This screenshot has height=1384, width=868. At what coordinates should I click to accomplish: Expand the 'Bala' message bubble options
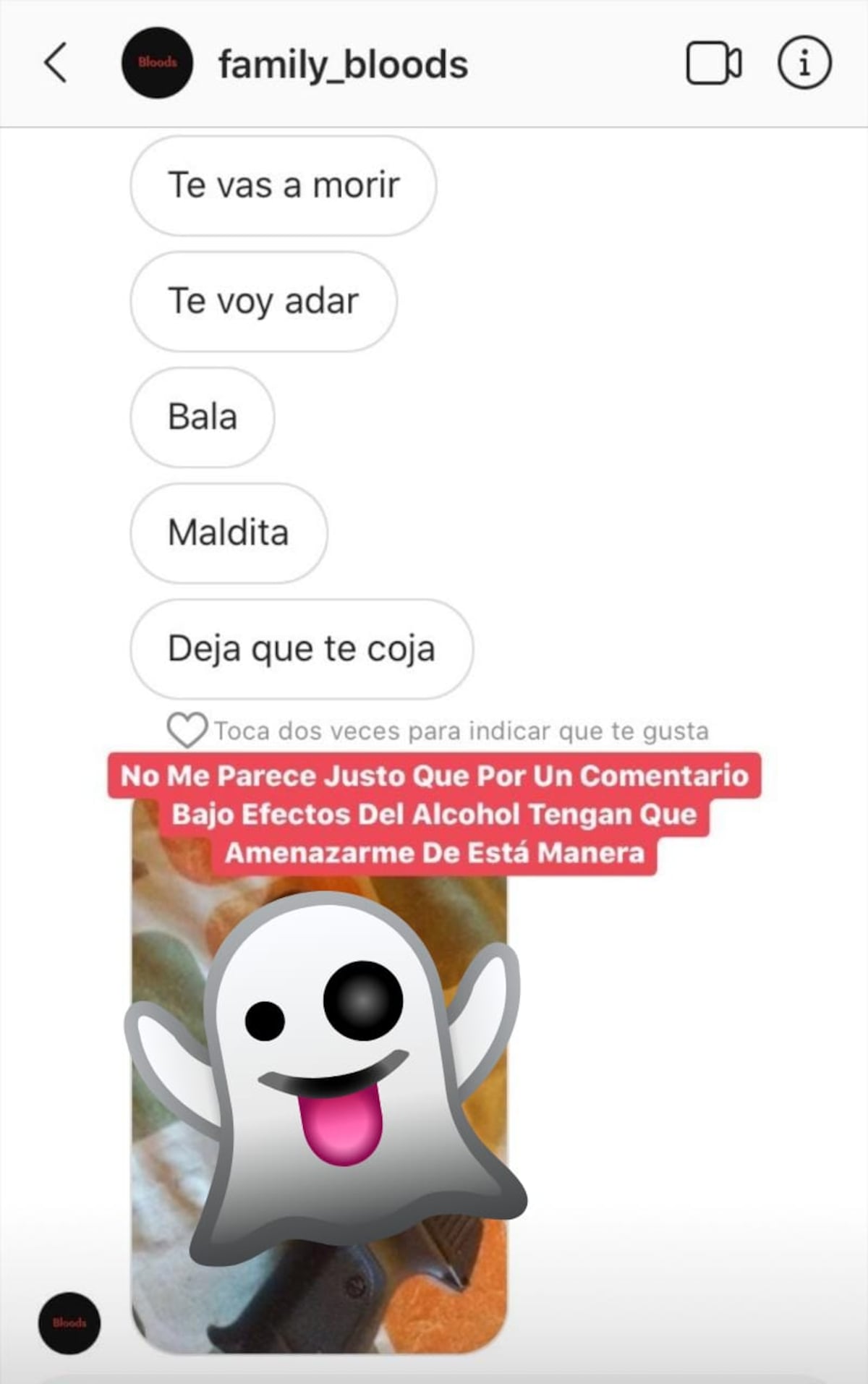(203, 417)
